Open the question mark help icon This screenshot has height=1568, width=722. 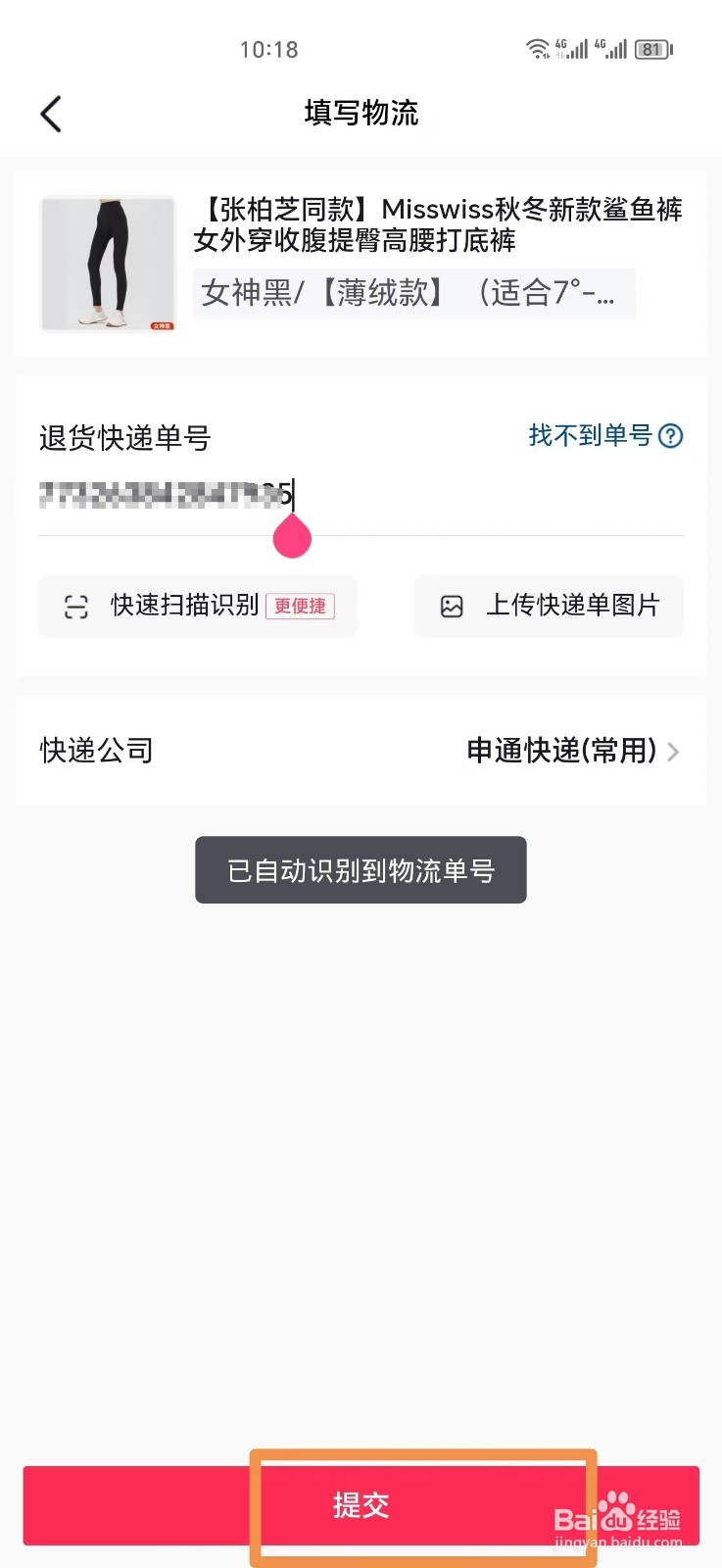click(670, 436)
